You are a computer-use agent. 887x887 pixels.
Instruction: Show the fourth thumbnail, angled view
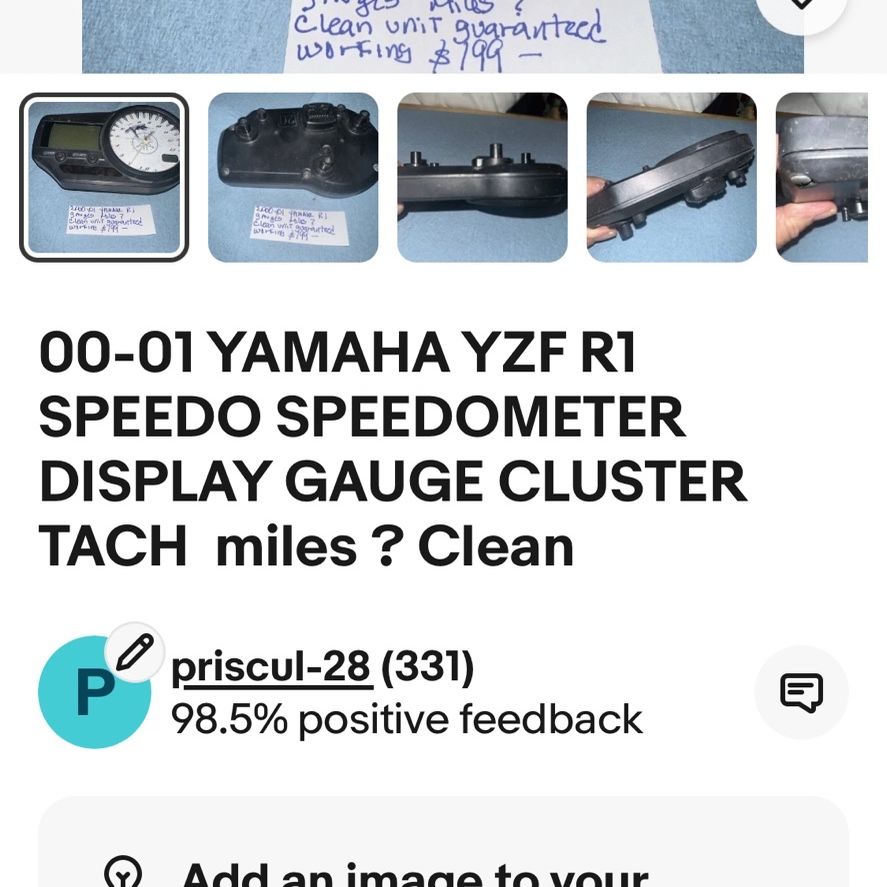pos(671,178)
